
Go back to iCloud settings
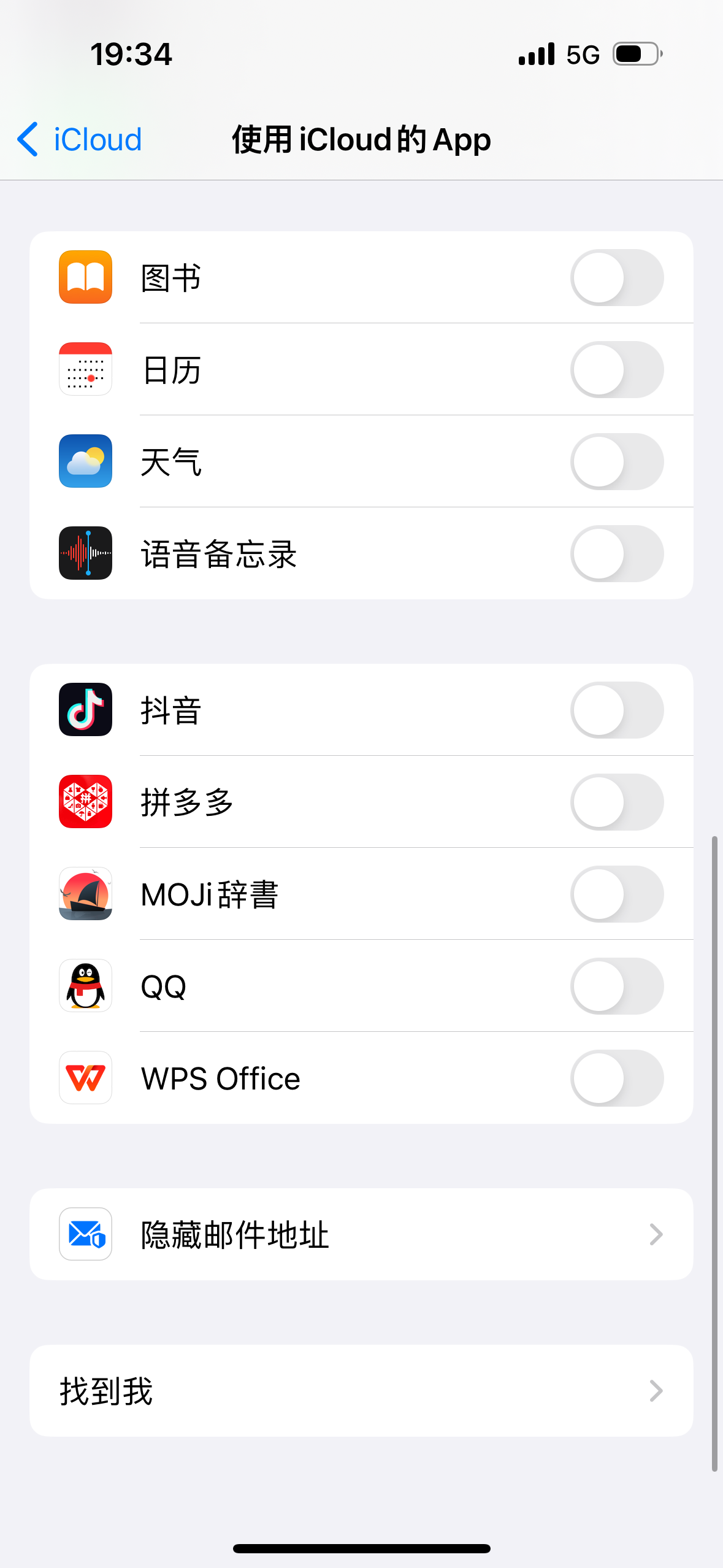coord(80,139)
